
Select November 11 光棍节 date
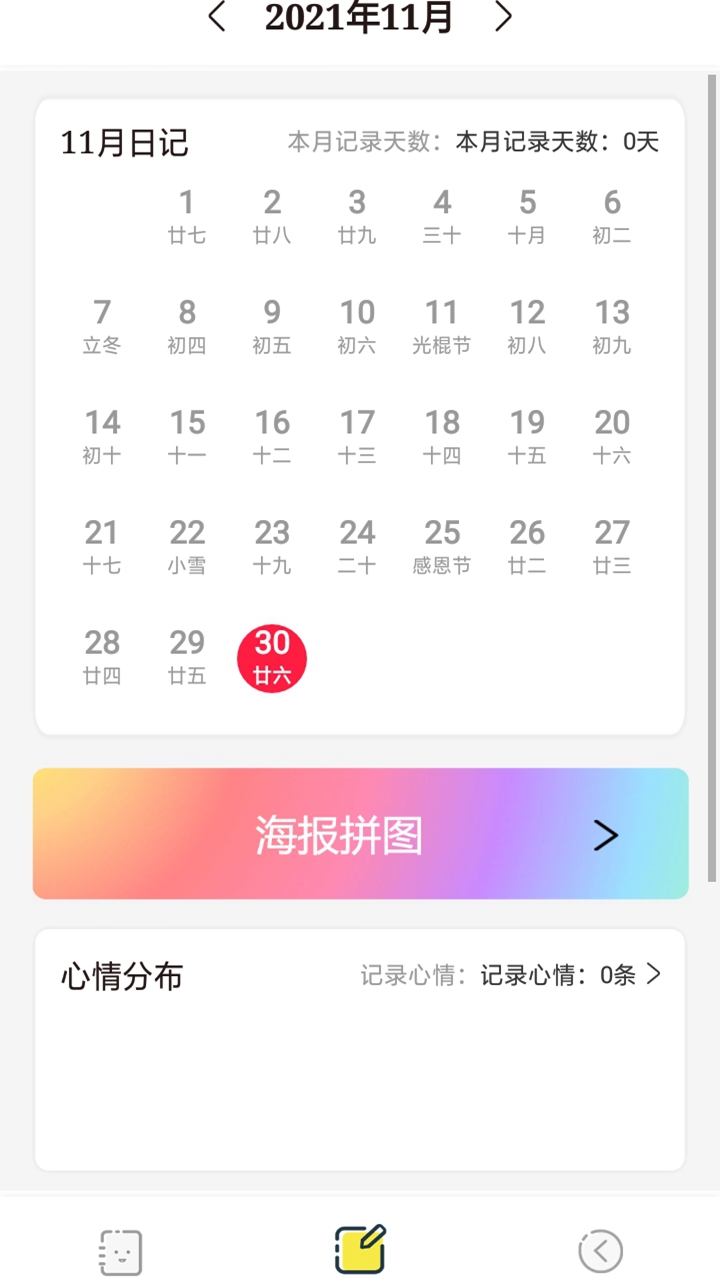[x=442, y=326]
